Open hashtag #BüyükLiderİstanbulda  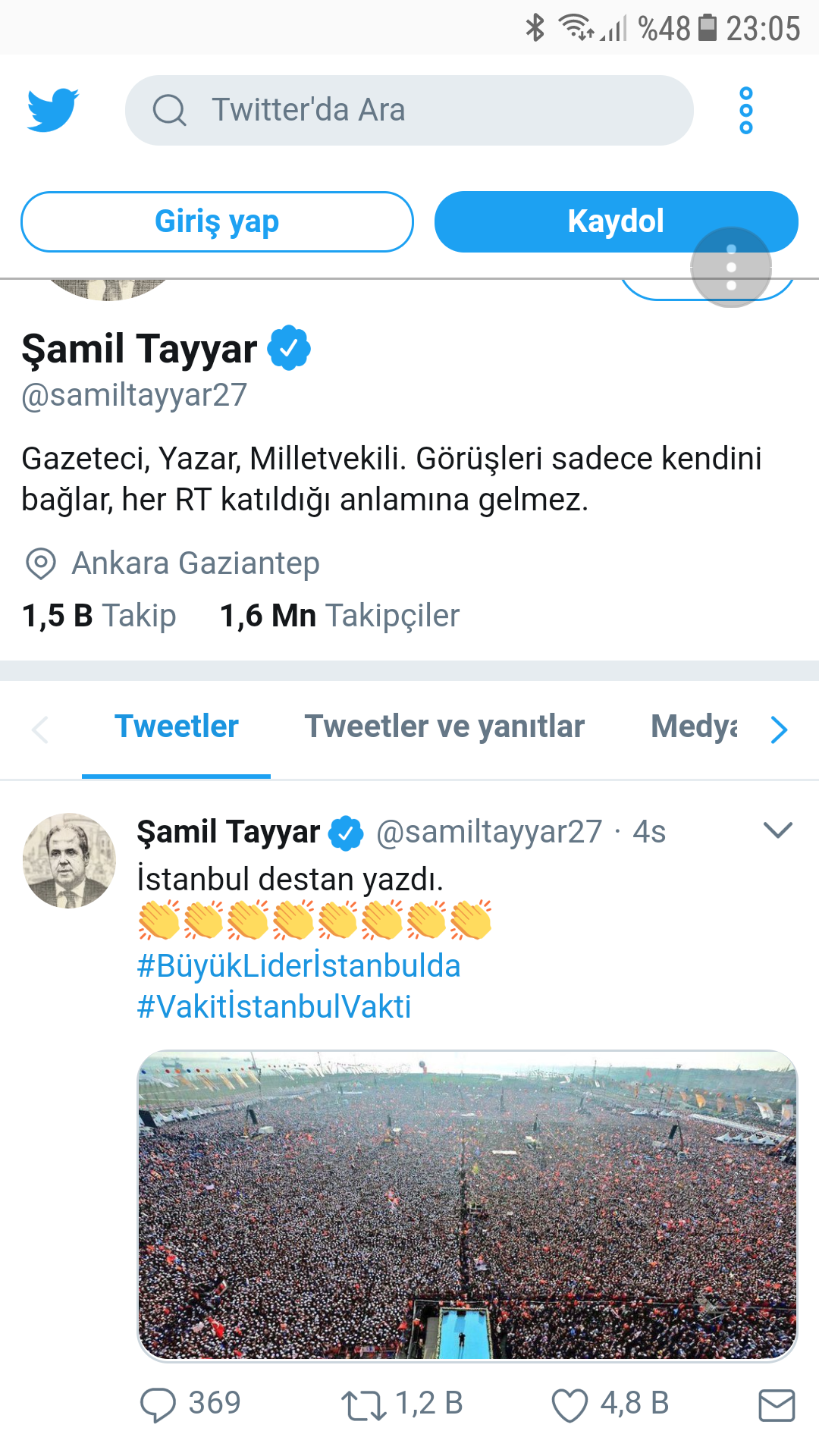click(x=299, y=966)
